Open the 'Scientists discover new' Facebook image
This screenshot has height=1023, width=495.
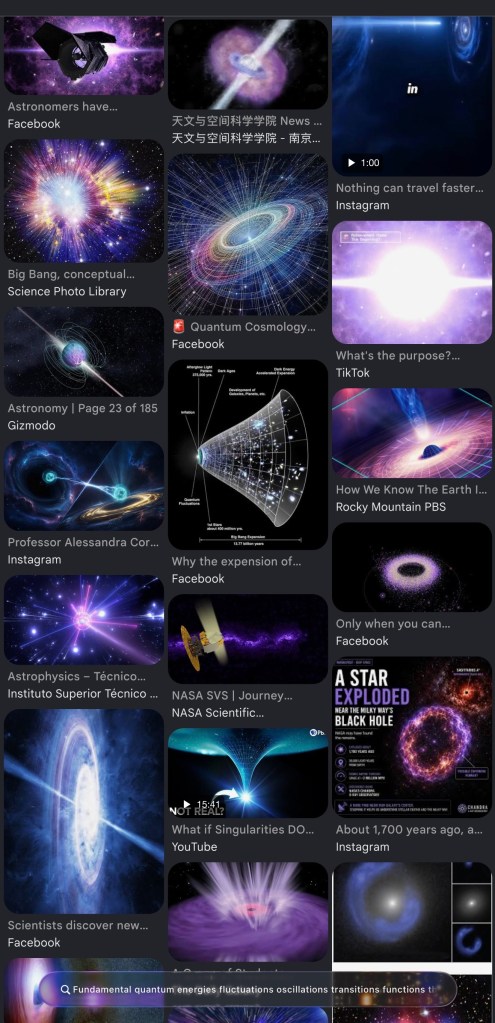(83, 812)
